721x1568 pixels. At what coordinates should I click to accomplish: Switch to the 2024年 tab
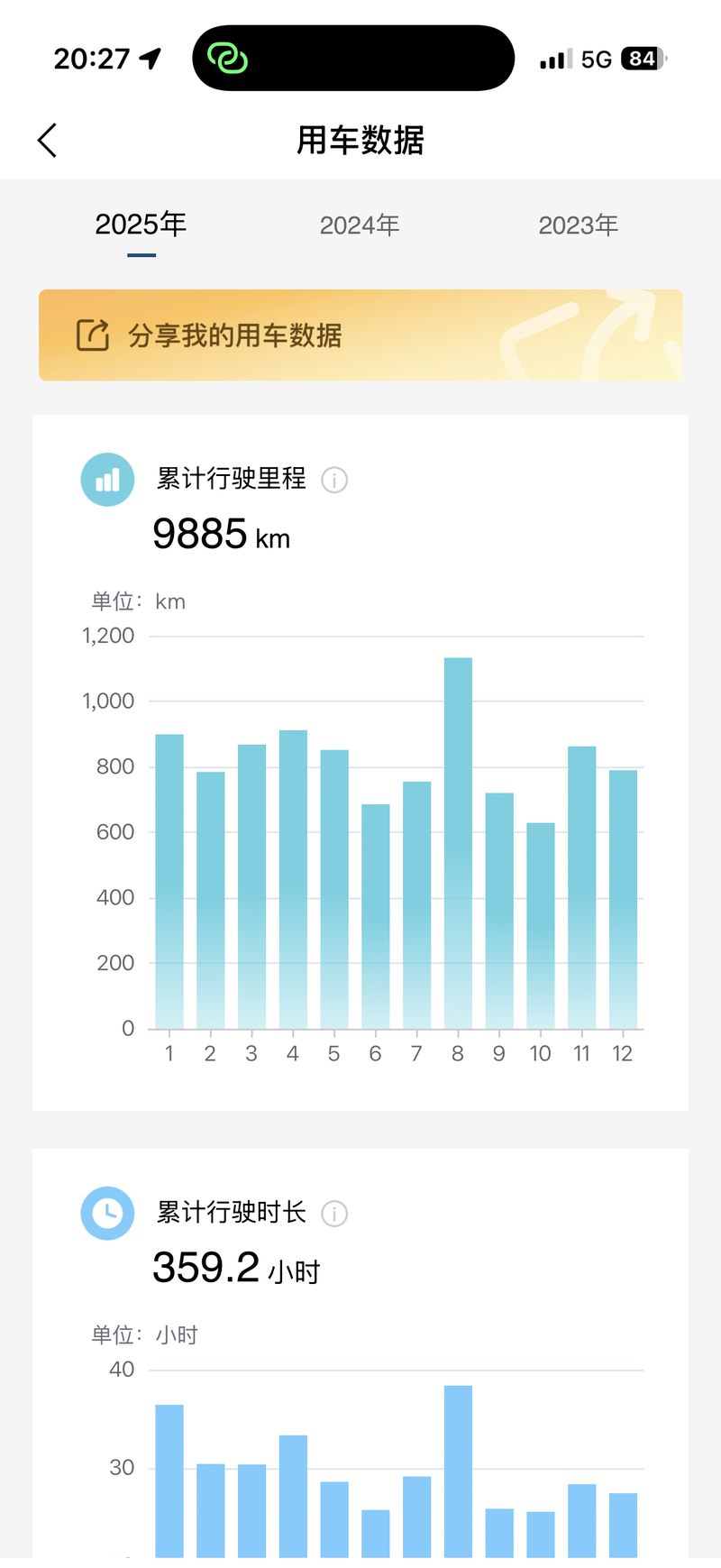click(x=360, y=225)
